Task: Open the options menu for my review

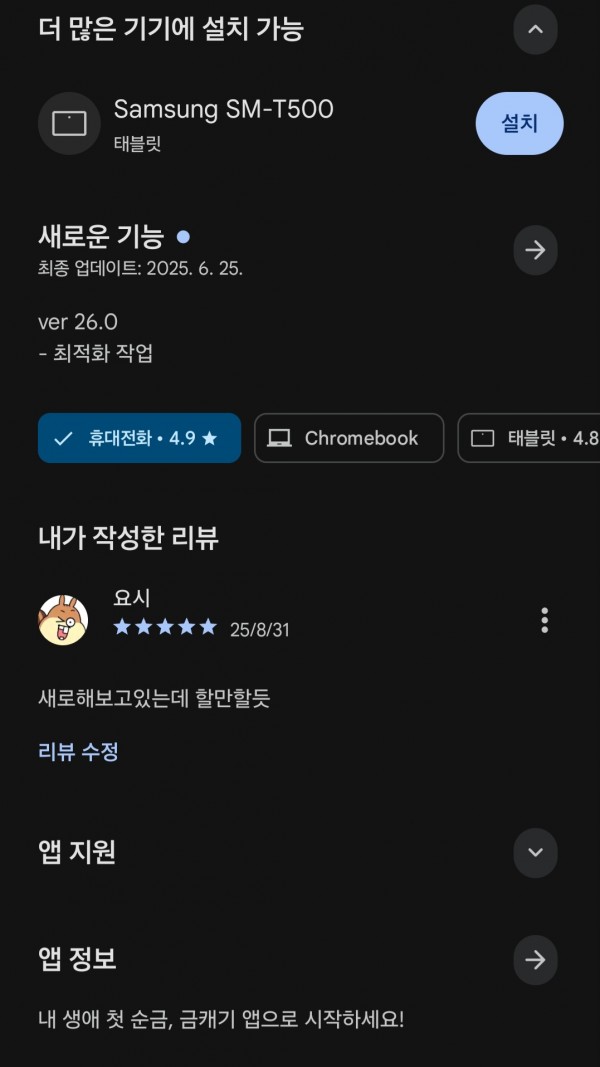Action: pyautogui.click(x=544, y=620)
